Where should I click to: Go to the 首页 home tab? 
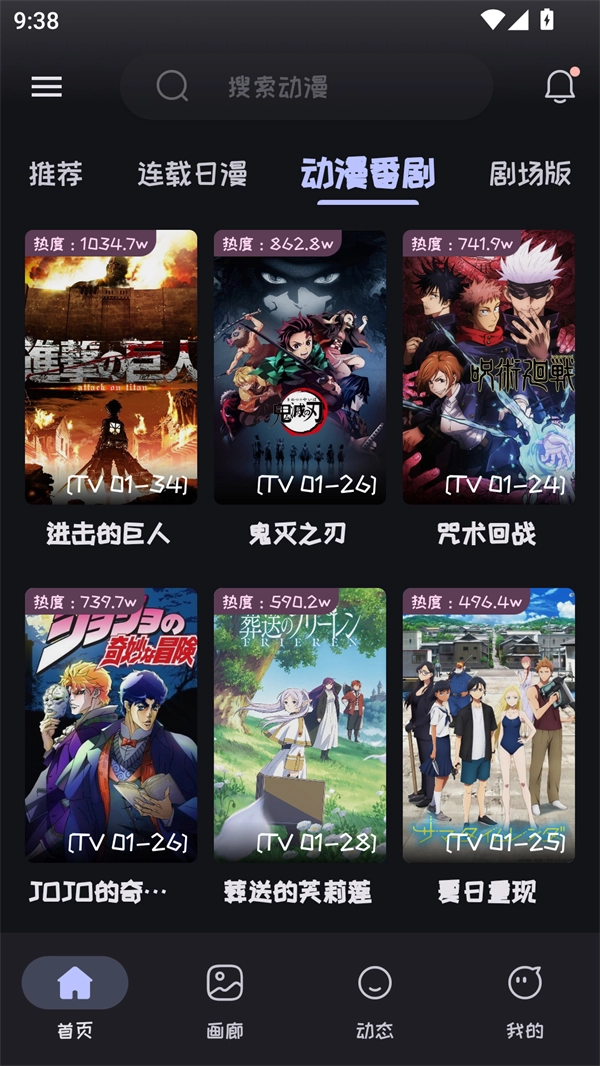click(75, 997)
